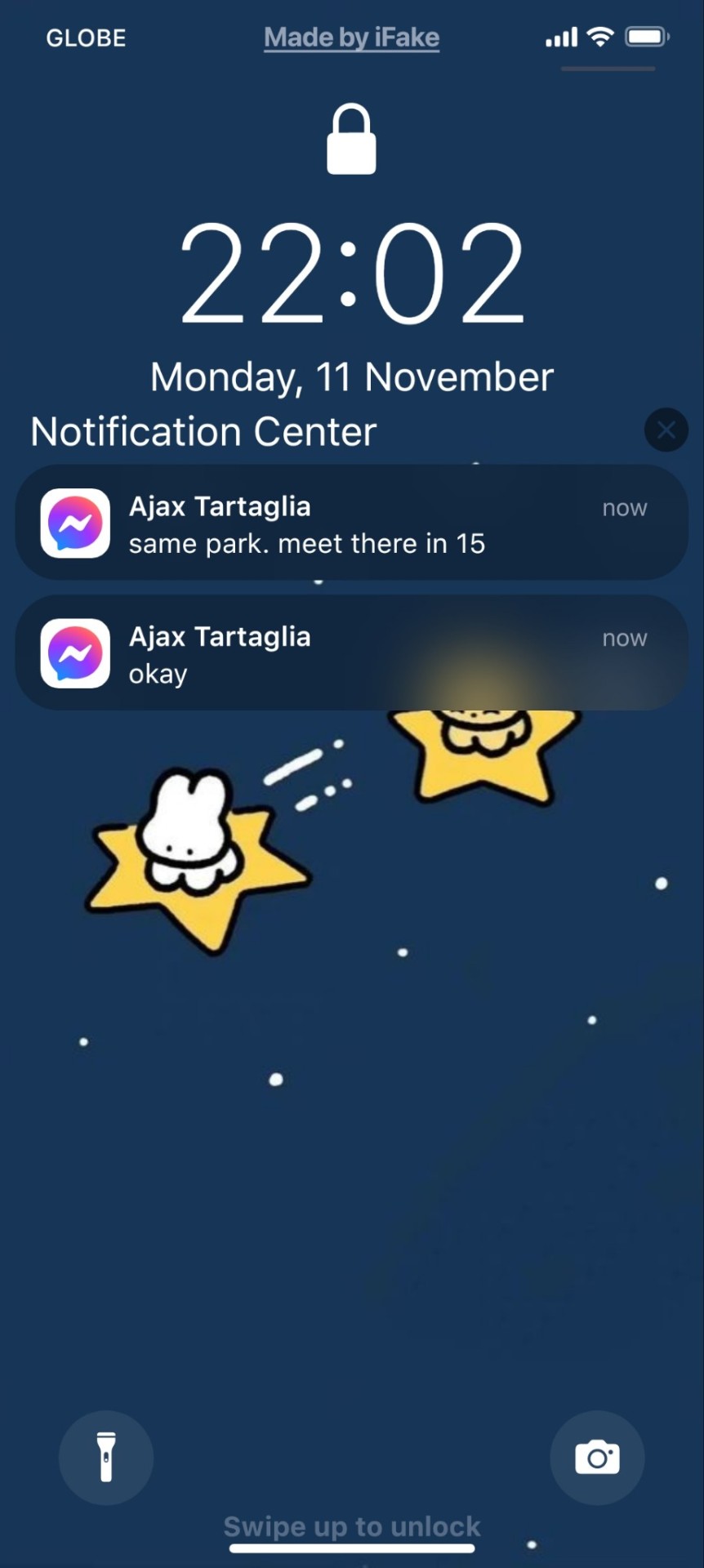Open the "same park. meet there in 15" notification

(x=351, y=523)
